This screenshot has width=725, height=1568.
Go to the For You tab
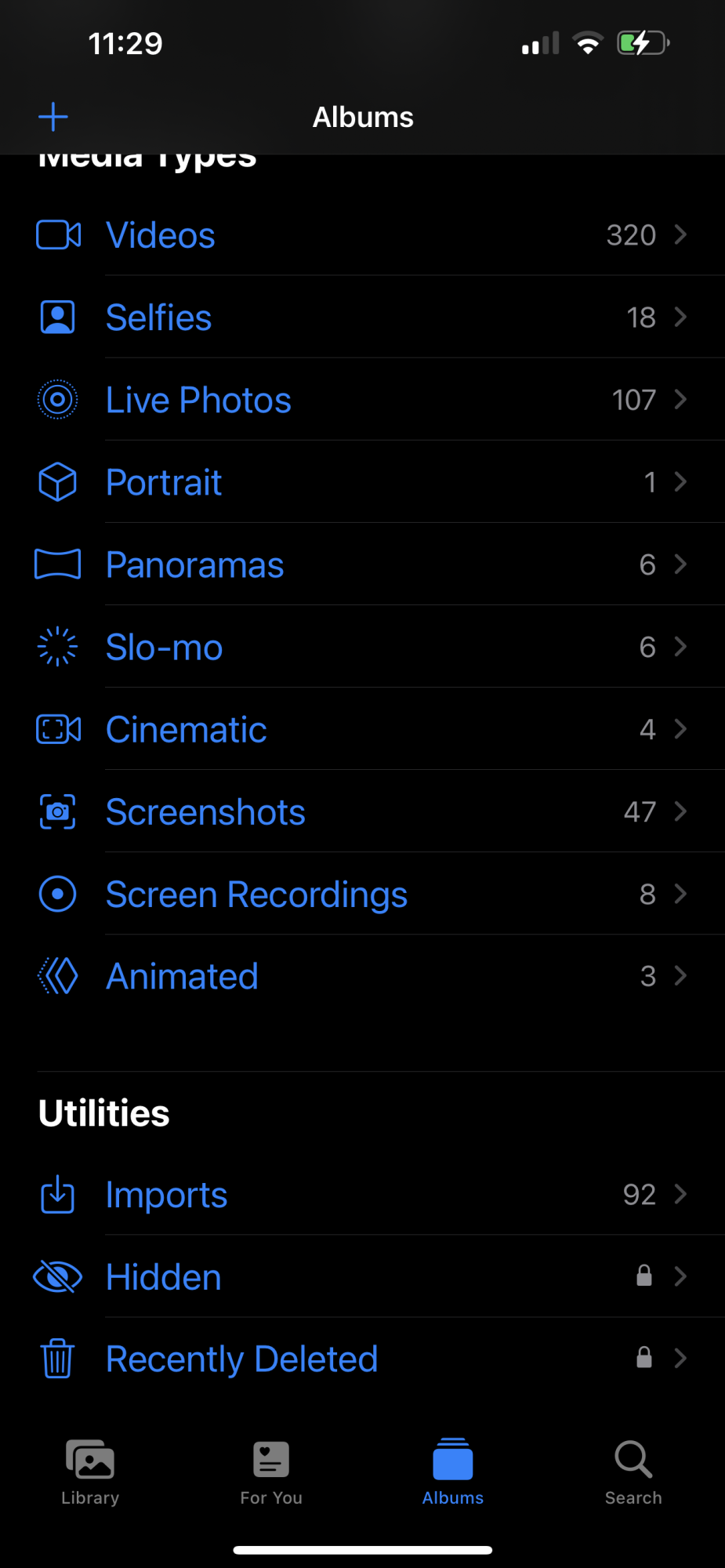pyautogui.click(x=271, y=1472)
